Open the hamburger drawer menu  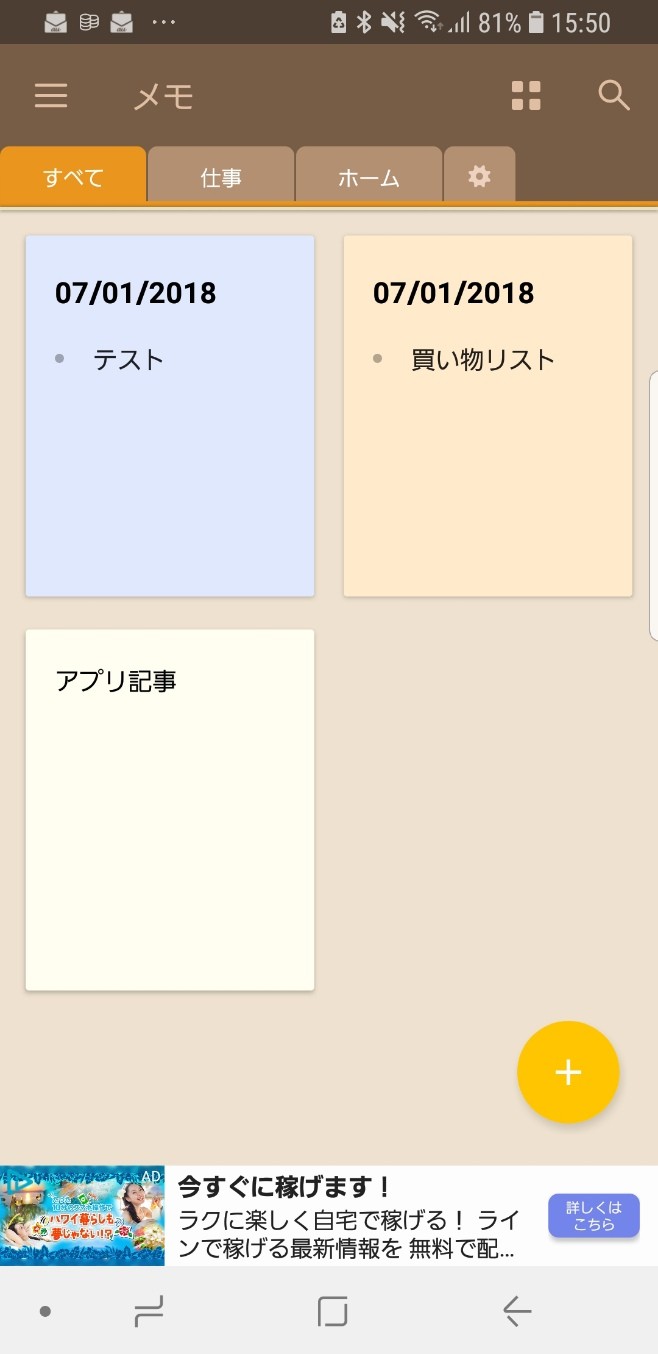pos(51,96)
